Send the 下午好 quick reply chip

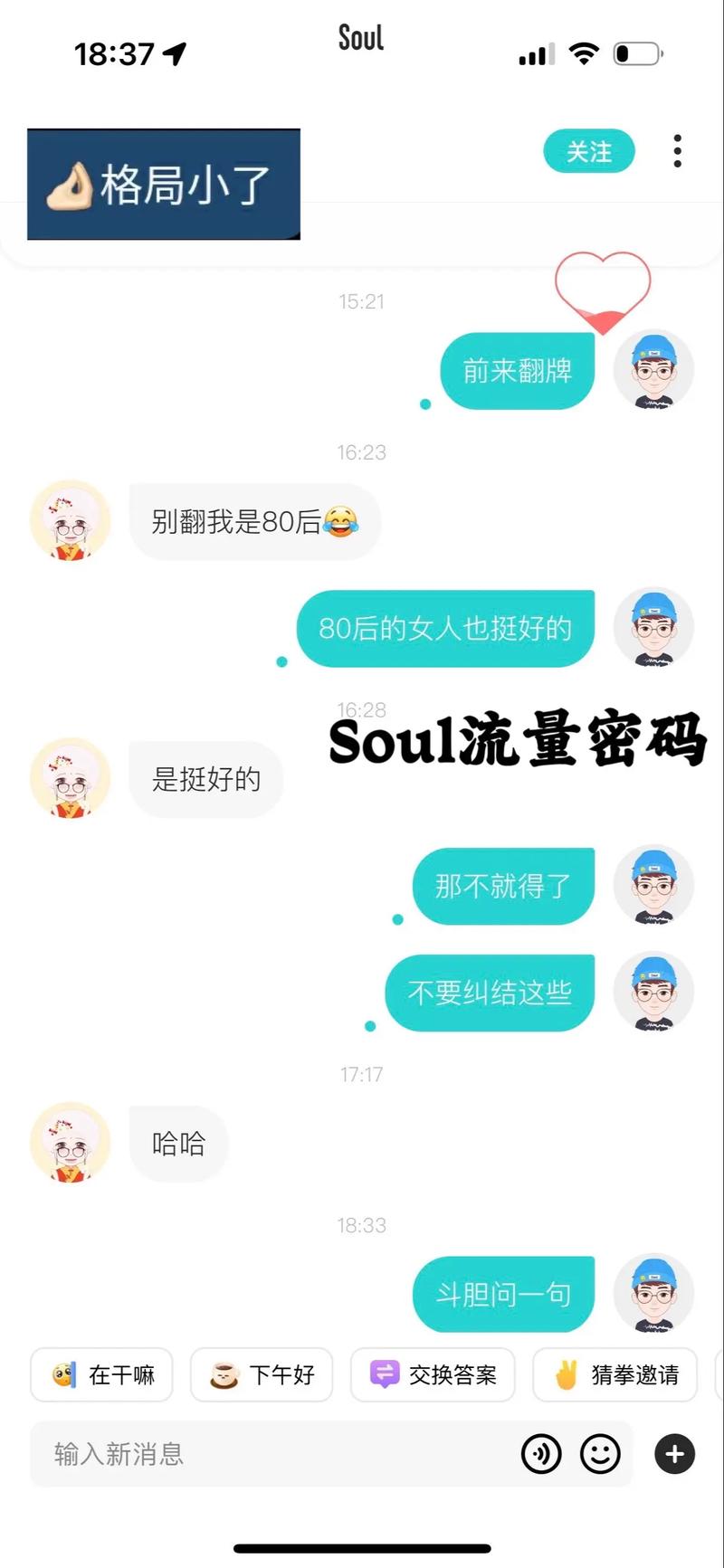(262, 1375)
